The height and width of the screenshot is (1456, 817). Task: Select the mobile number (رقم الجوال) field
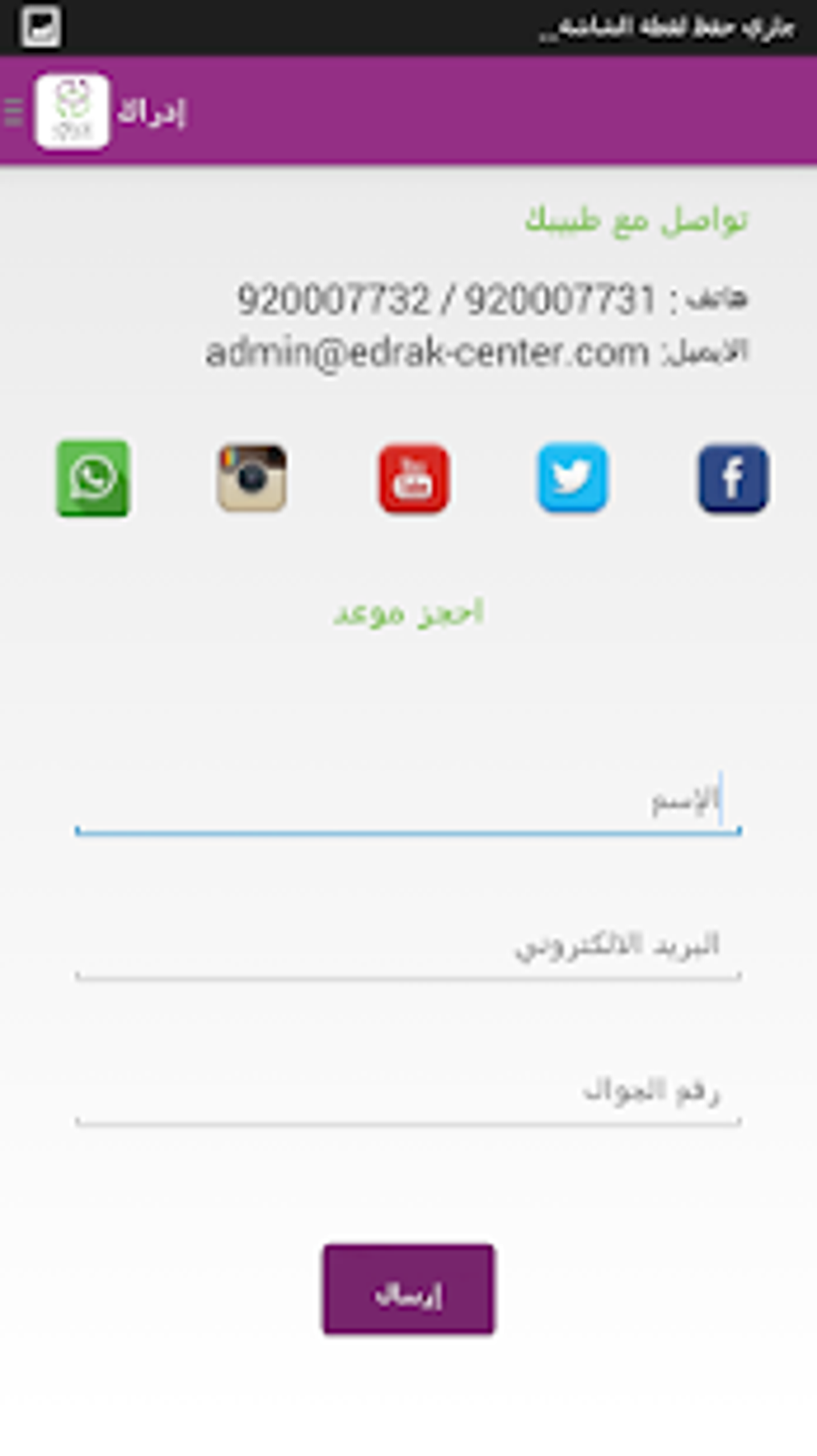(x=408, y=1091)
